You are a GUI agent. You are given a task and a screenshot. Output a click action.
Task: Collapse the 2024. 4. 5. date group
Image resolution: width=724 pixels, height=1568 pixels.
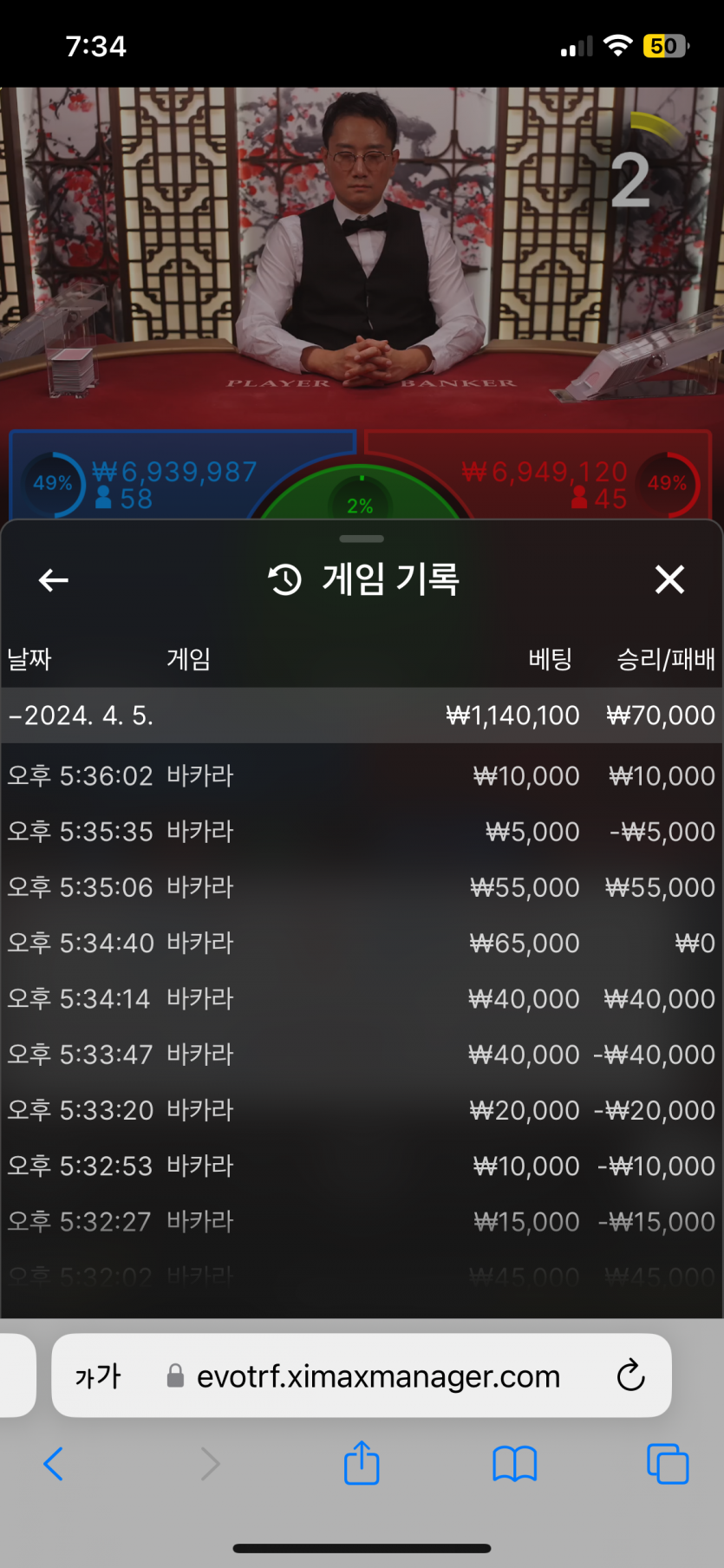(82, 715)
